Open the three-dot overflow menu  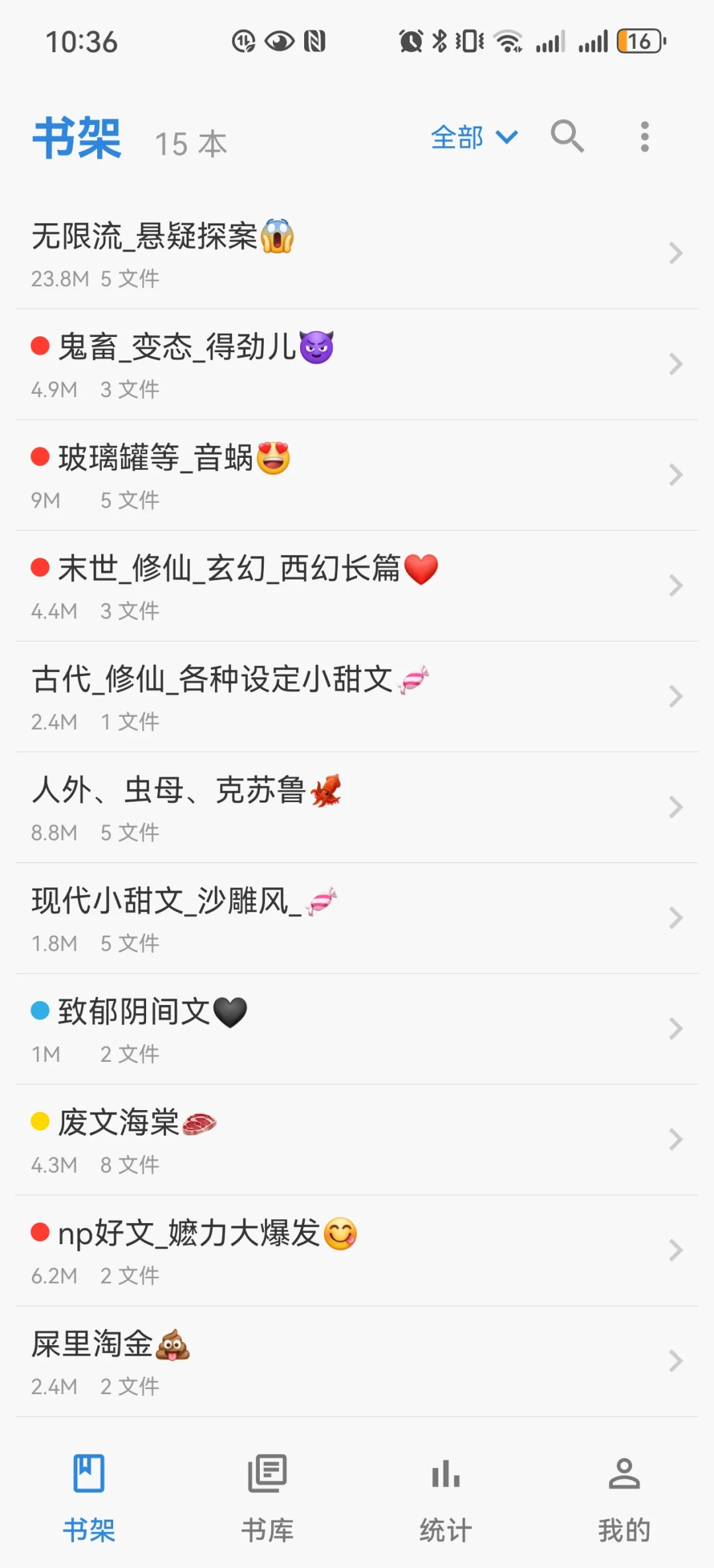pos(645,137)
